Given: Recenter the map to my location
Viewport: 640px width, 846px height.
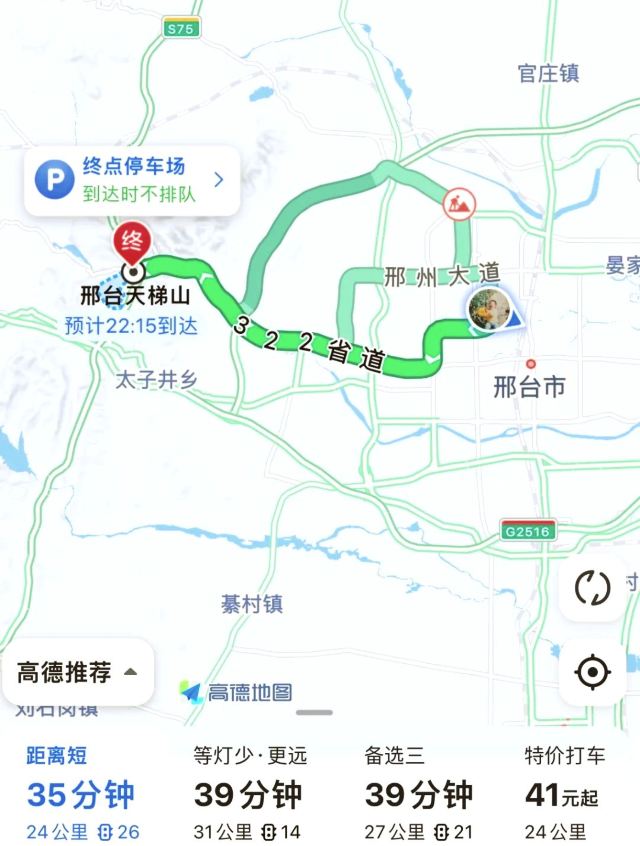Looking at the screenshot, I should 592,672.
